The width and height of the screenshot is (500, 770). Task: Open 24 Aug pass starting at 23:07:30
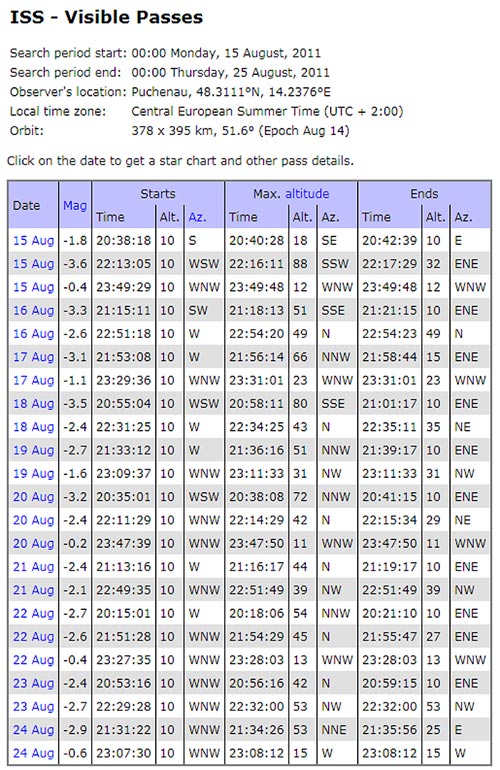[x=33, y=753]
